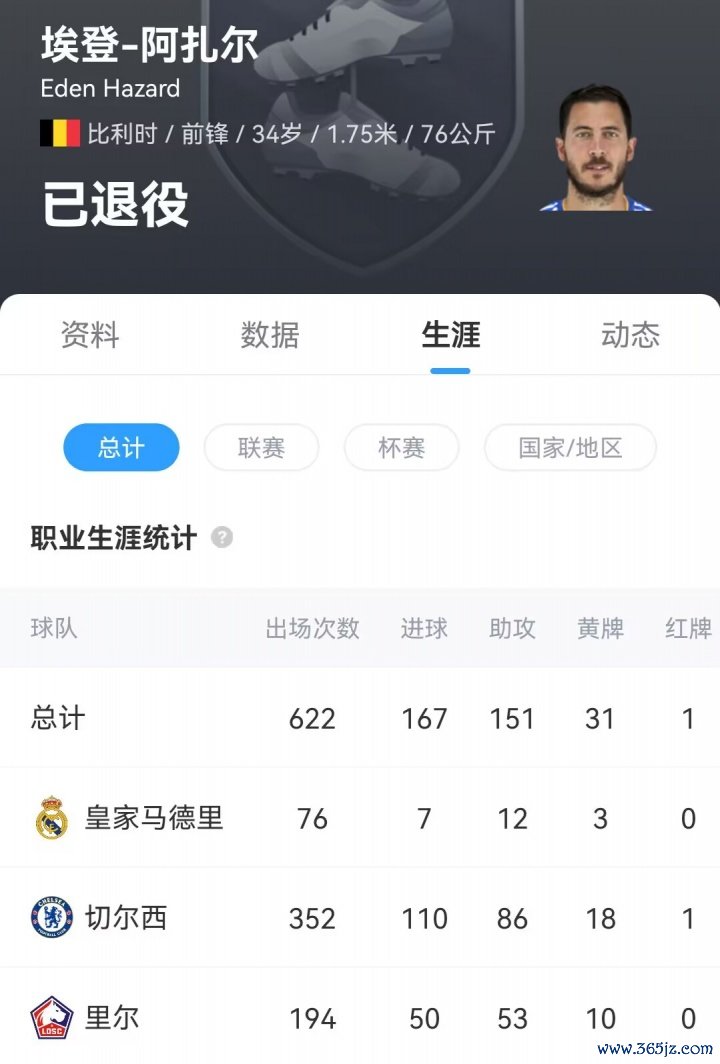Open the 动态 tab

tap(630, 335)
